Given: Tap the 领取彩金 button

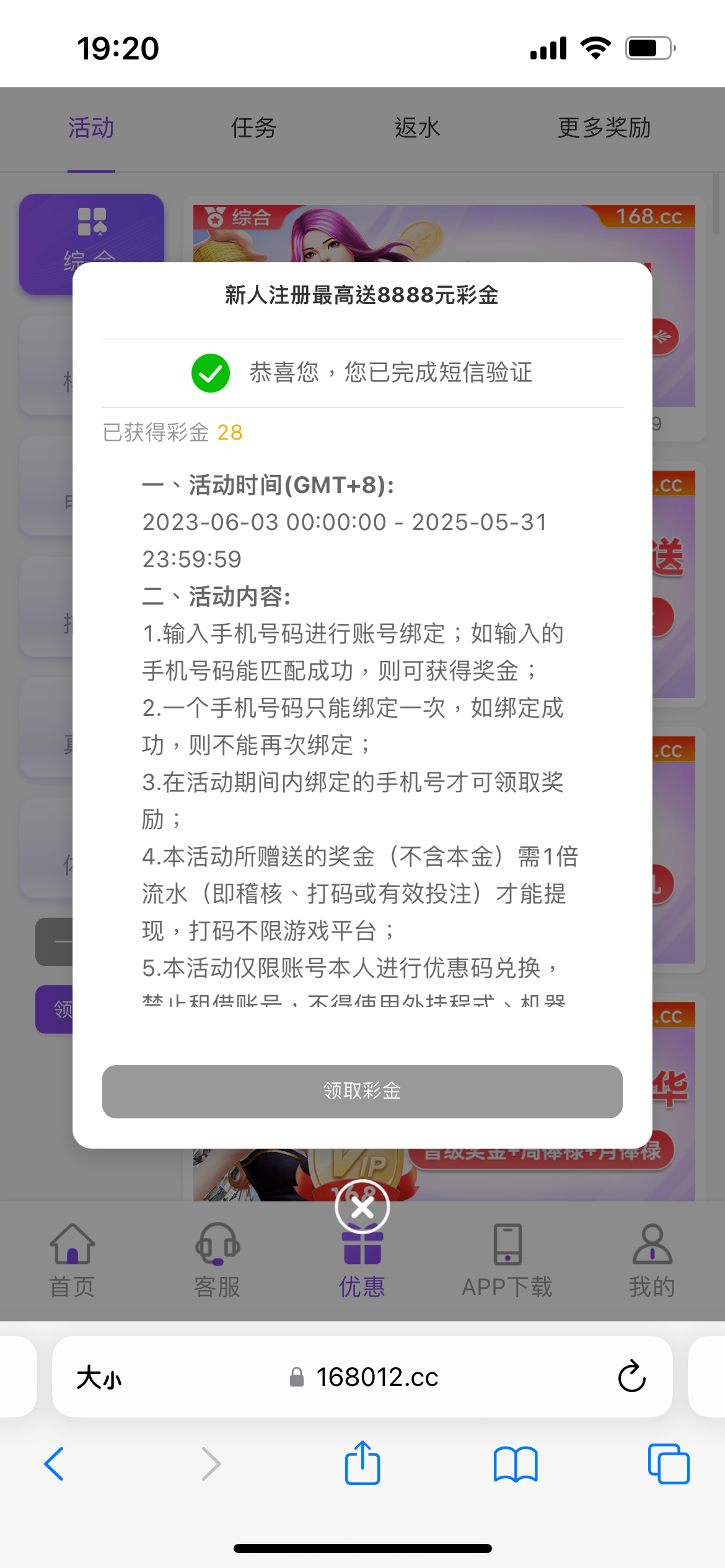Looking at the screenshot, I should pyautogui.click(x=362, y=1091).
